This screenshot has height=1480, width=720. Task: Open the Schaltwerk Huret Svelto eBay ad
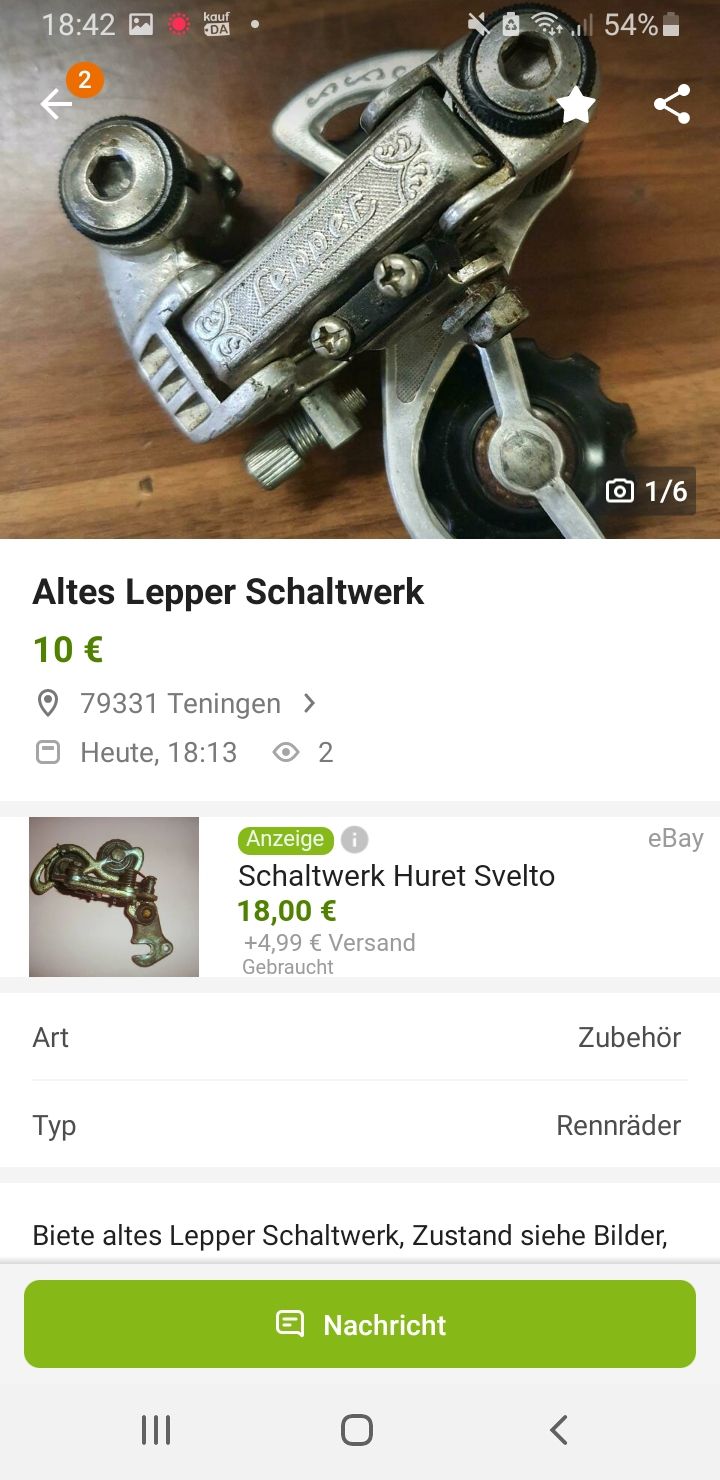click(396, 875)
